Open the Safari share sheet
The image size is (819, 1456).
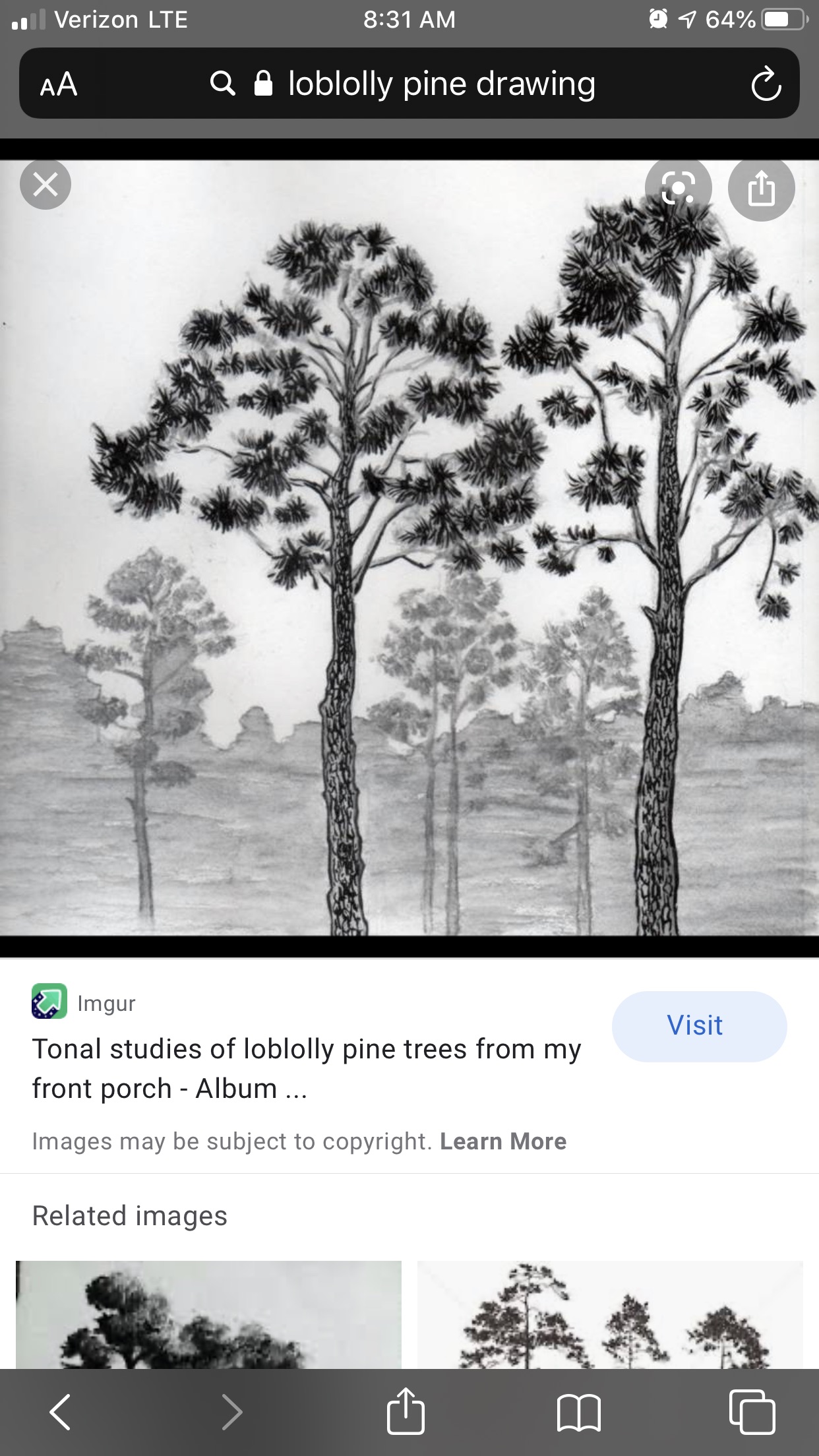point(405,1411)
